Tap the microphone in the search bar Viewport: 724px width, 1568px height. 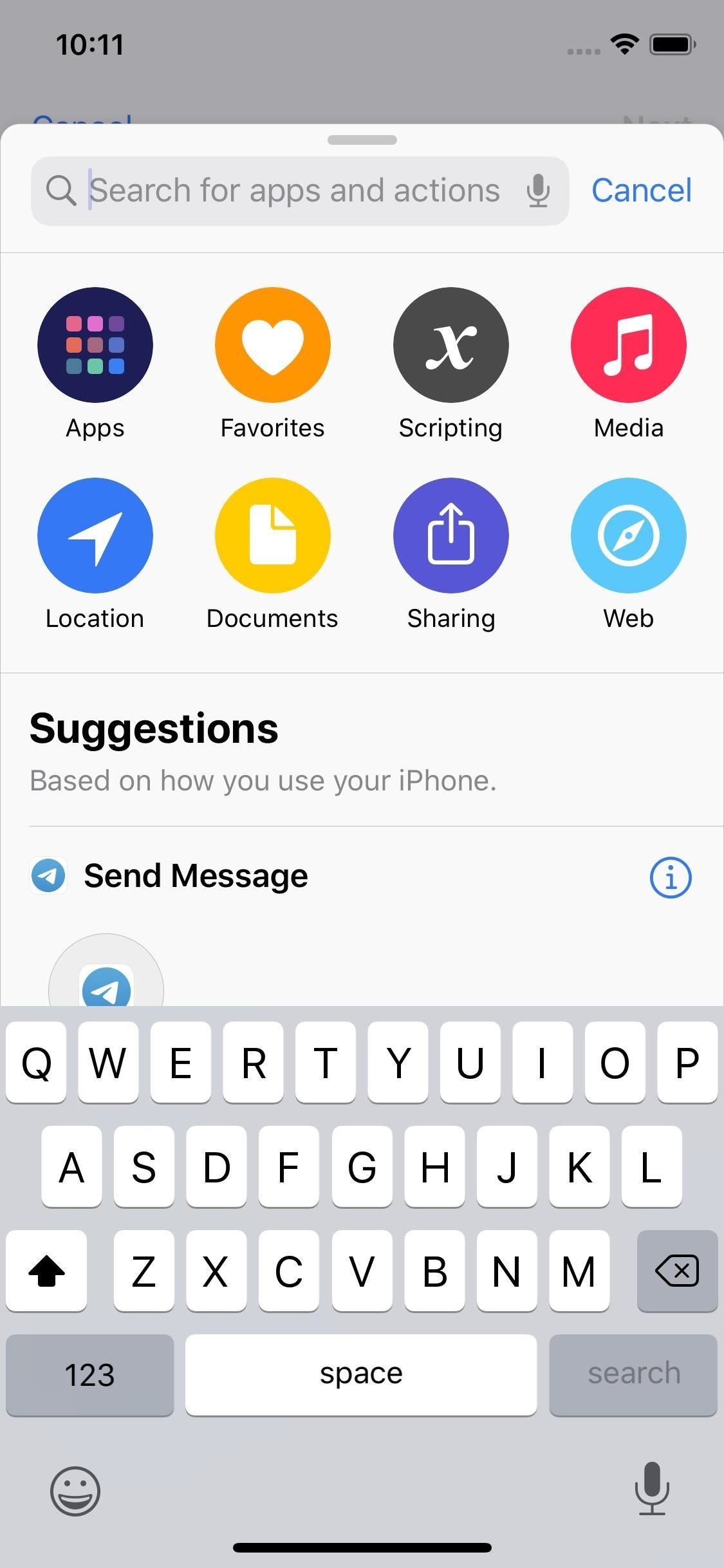coord(538,190)
